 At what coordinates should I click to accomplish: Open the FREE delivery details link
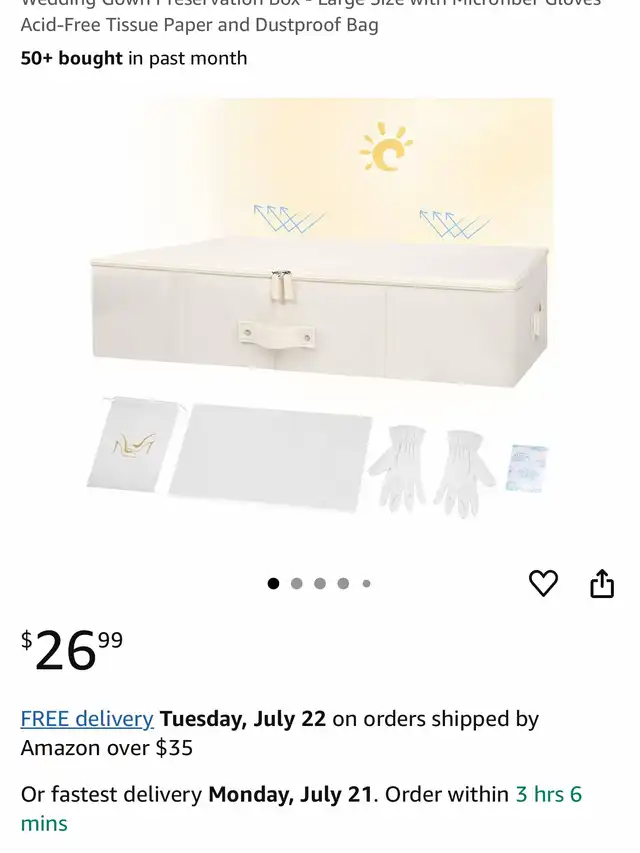click(87, 719)
